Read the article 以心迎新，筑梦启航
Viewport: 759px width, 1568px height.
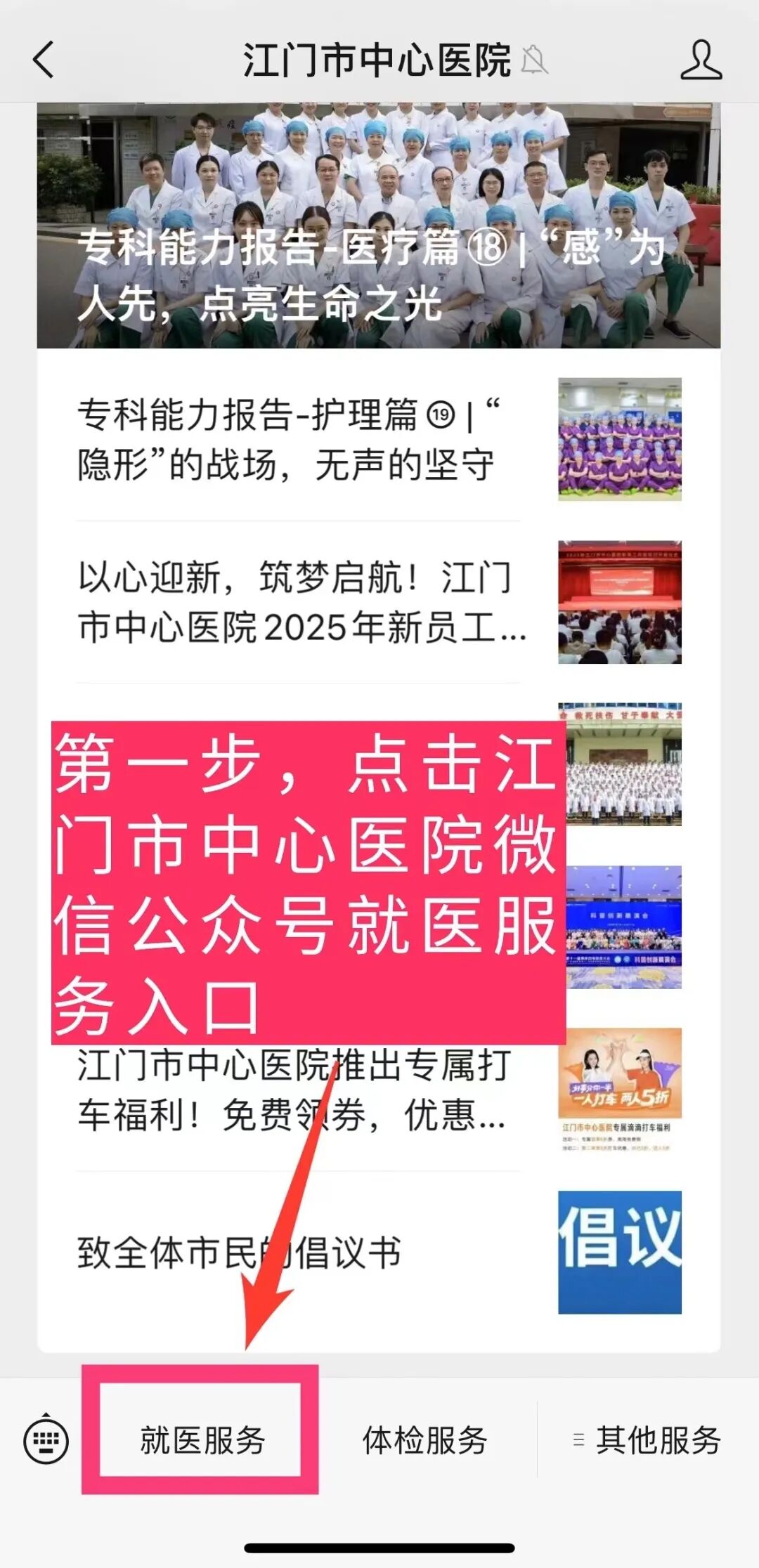(302, 602)
